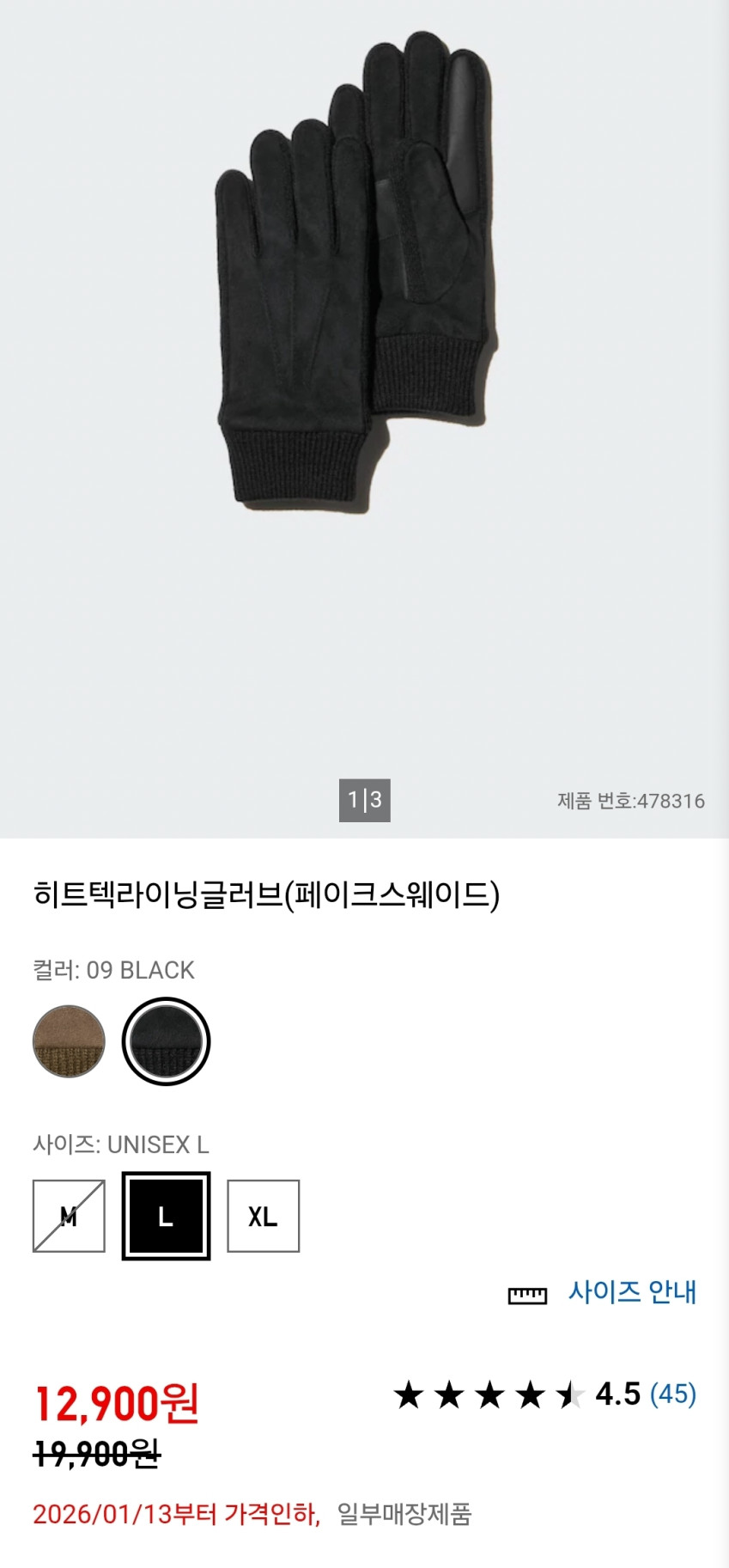Open the 사이즈 안내 size guide
This screenshot has height=1568, width=729.
point(631,1292)
